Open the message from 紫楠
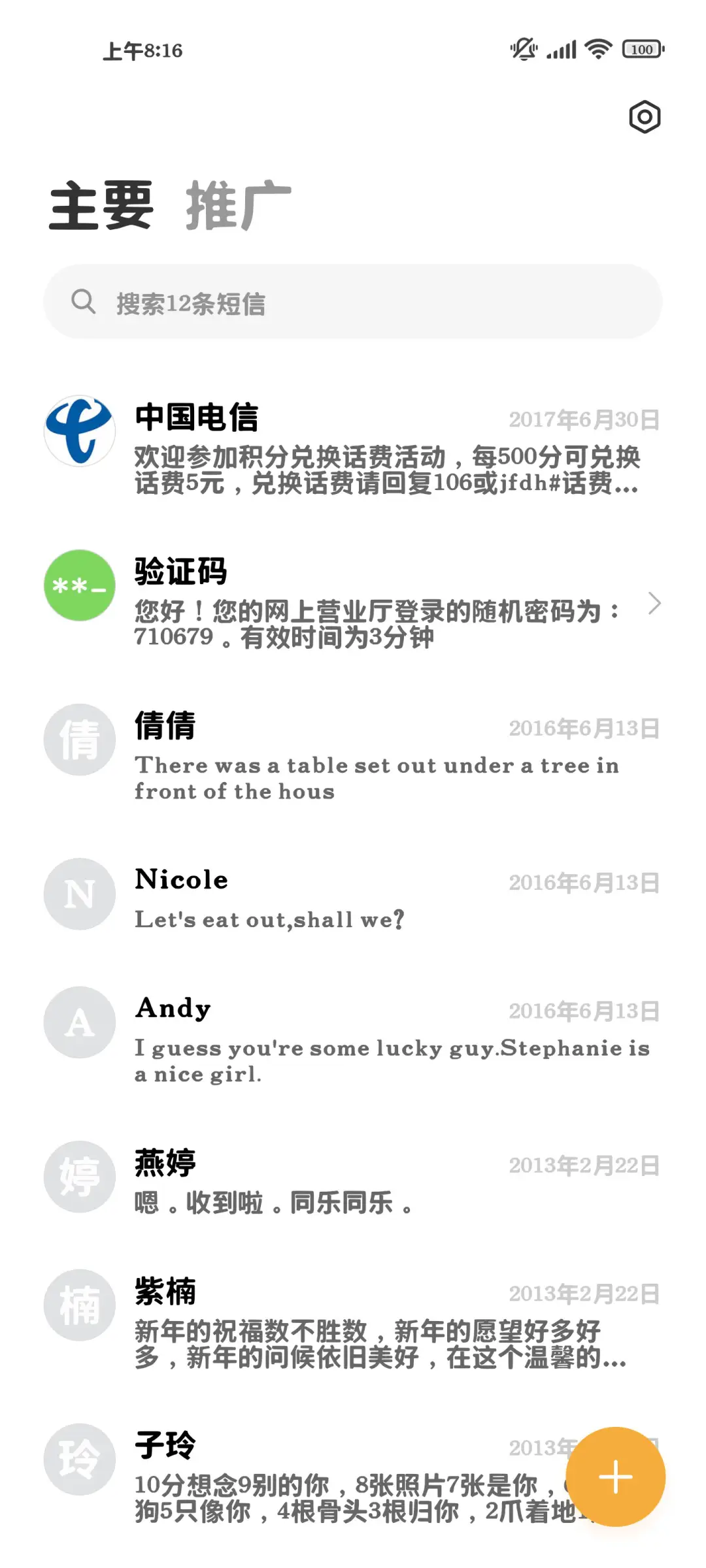706x1568 pixels. click(353, 1320)
